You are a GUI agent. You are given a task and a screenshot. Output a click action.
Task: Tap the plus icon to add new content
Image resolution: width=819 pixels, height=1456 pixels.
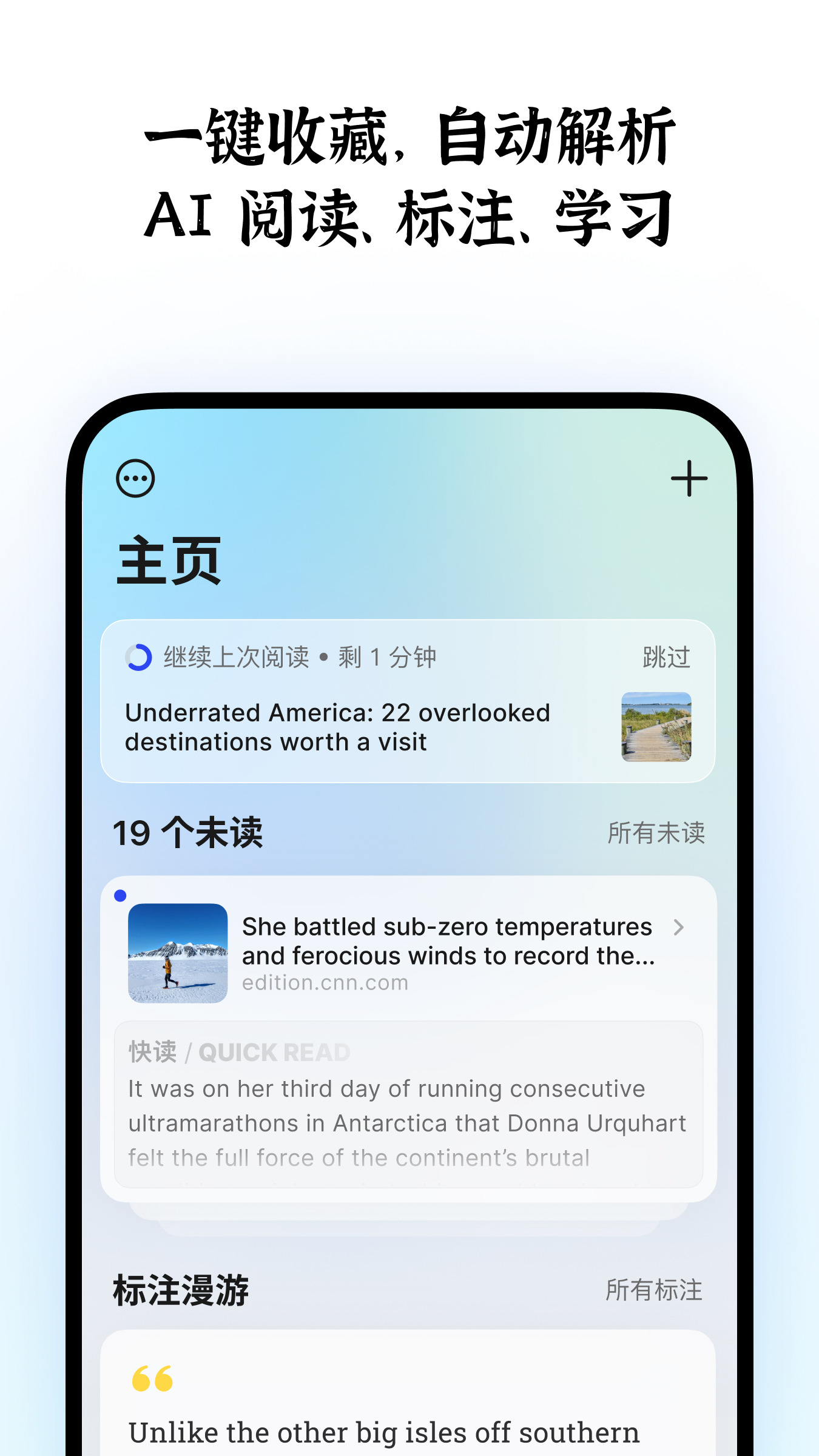[690, 478]
